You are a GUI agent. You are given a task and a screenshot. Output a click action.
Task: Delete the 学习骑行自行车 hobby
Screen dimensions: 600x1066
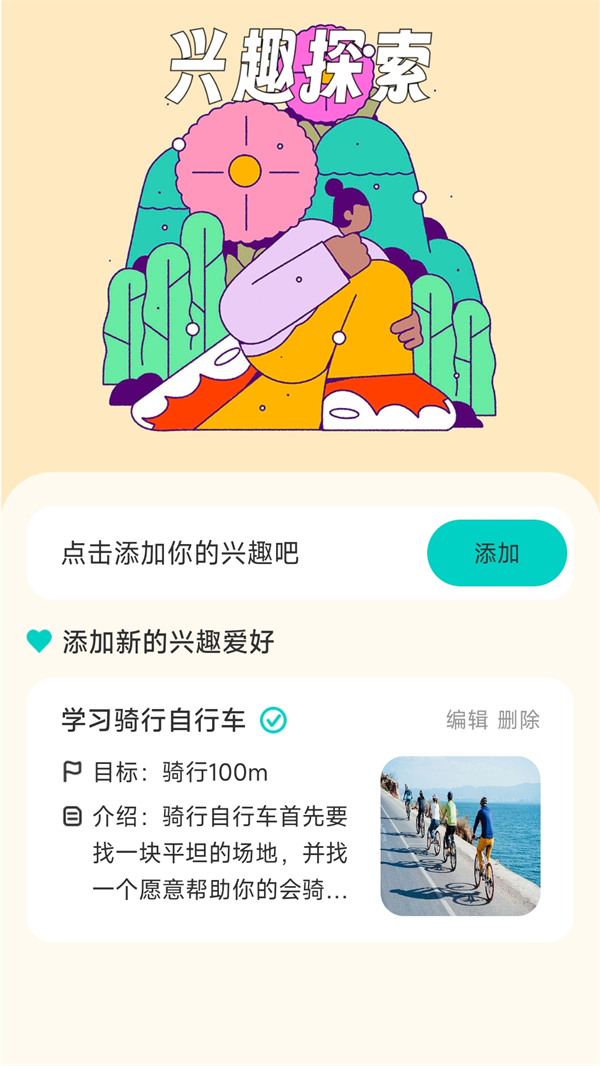pos(518,720)
